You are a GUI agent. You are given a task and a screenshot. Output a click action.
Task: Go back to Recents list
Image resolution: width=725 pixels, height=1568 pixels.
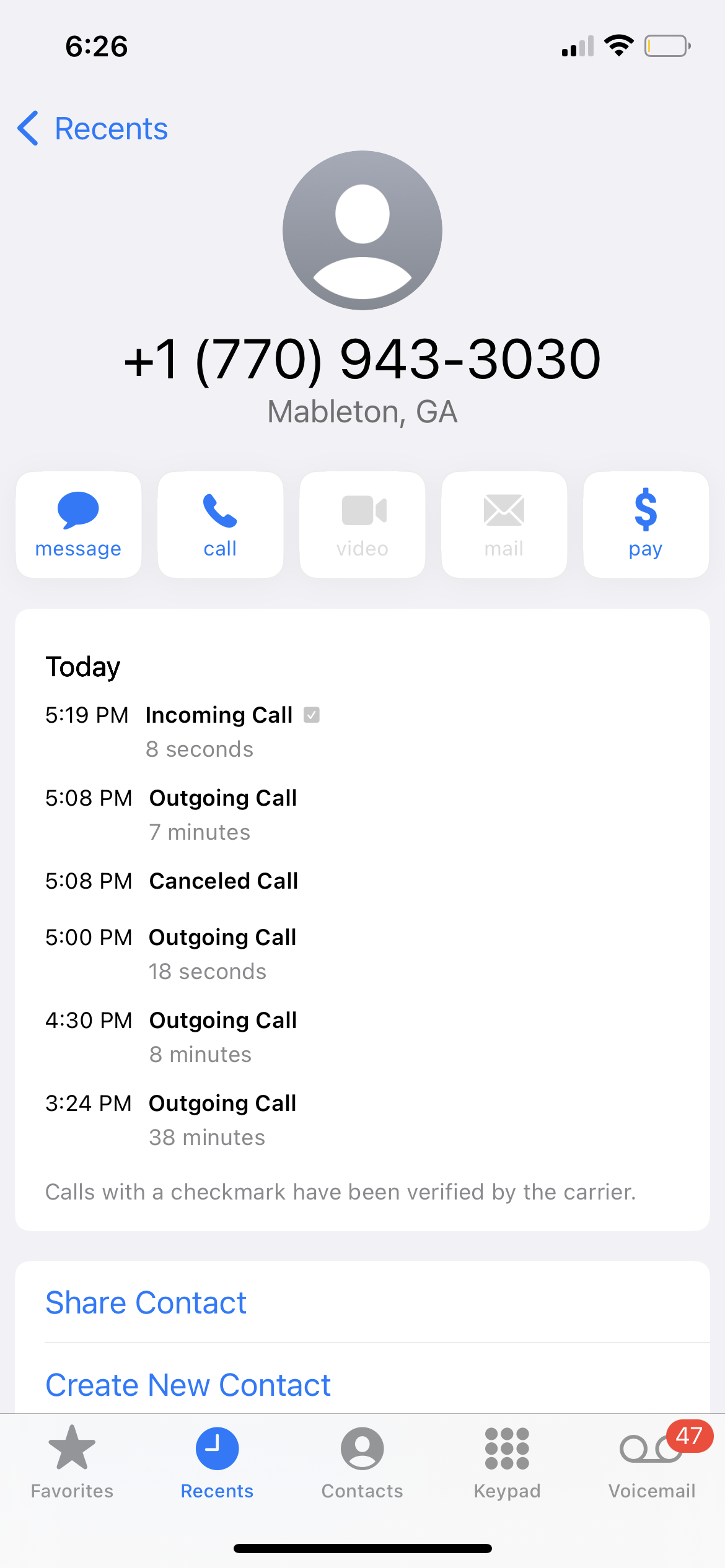[93, 129]
